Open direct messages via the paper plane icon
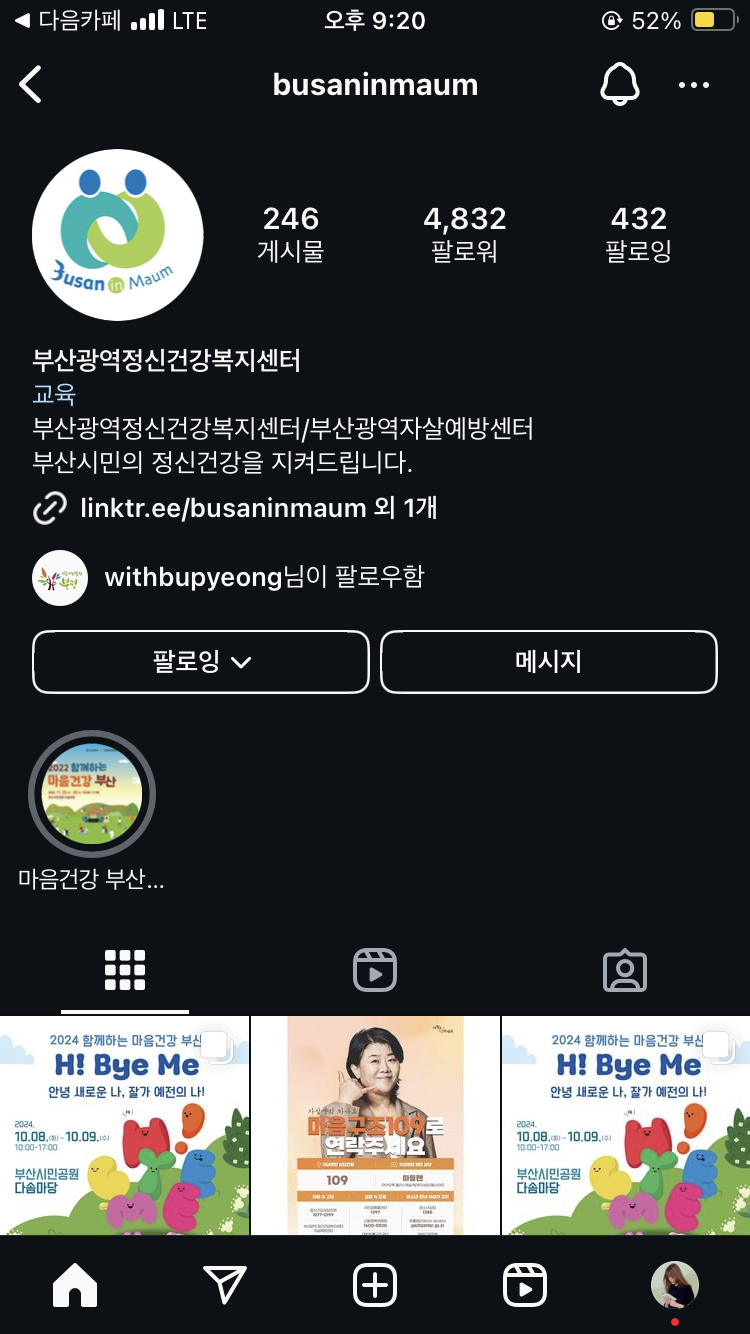The image size is (750, 1334). (225, 1285)
